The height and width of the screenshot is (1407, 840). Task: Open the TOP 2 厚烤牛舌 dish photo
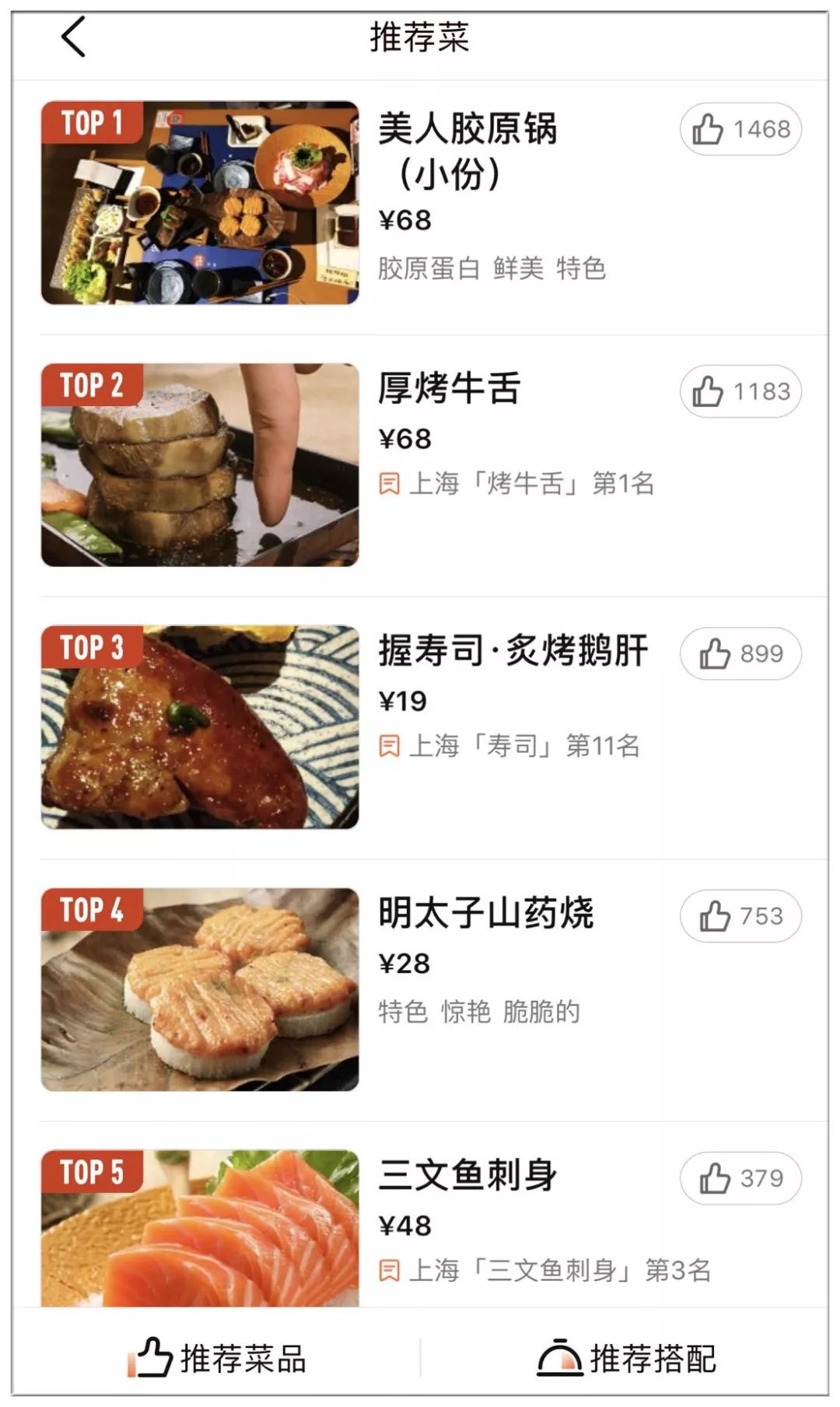coord(200,464)
